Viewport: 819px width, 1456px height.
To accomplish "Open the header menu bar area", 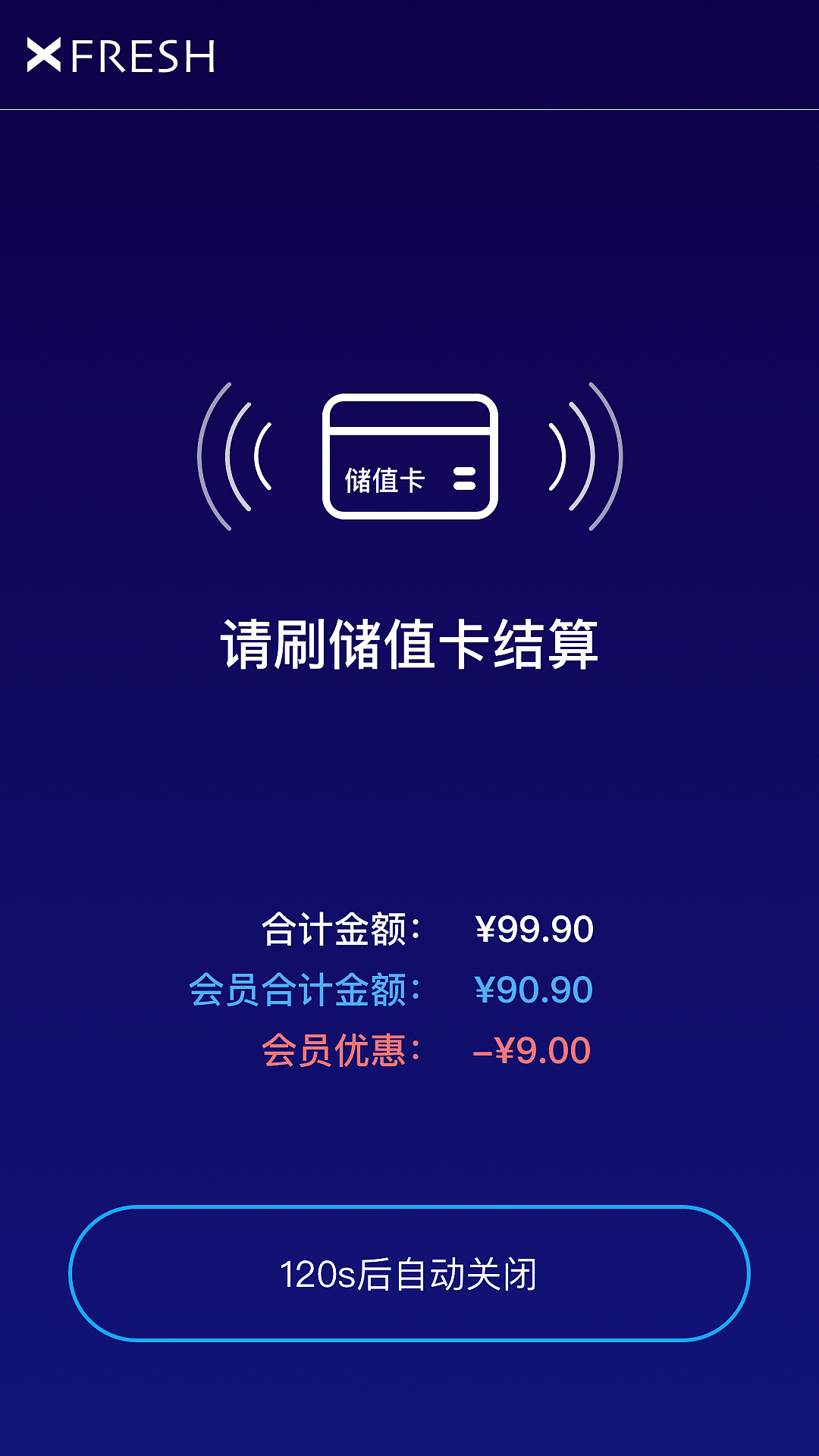I will [x=409, y=55].
